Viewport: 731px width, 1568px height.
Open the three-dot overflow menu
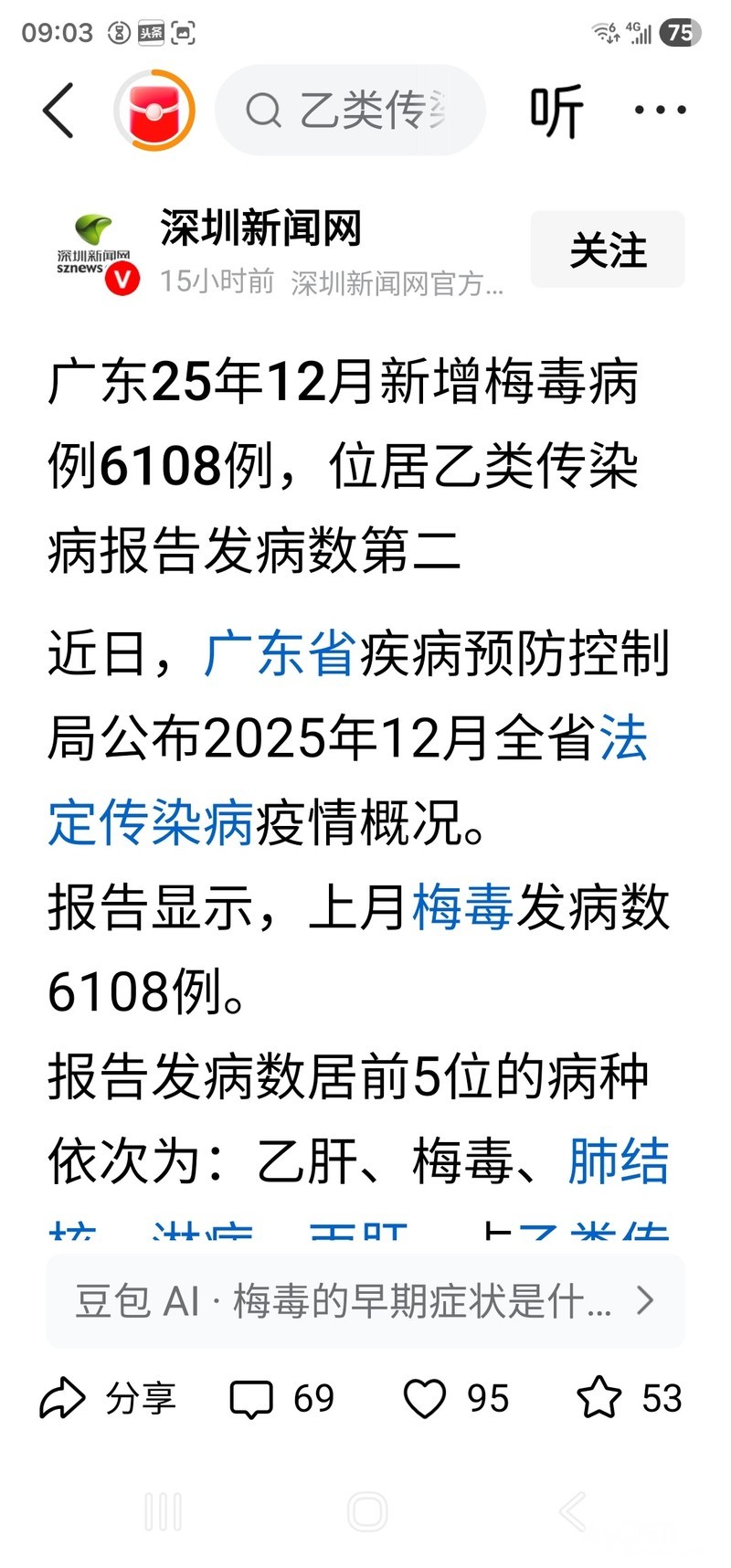tap(661, 111)
